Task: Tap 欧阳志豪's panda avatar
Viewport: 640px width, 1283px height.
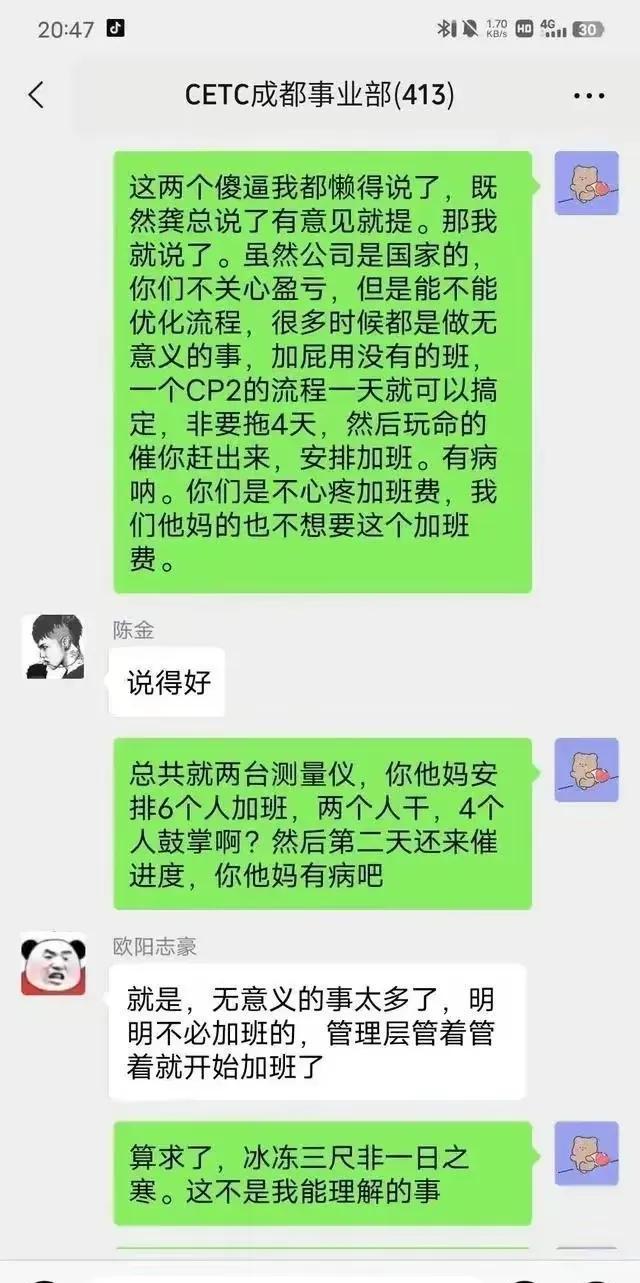Action: click(53, 964)
